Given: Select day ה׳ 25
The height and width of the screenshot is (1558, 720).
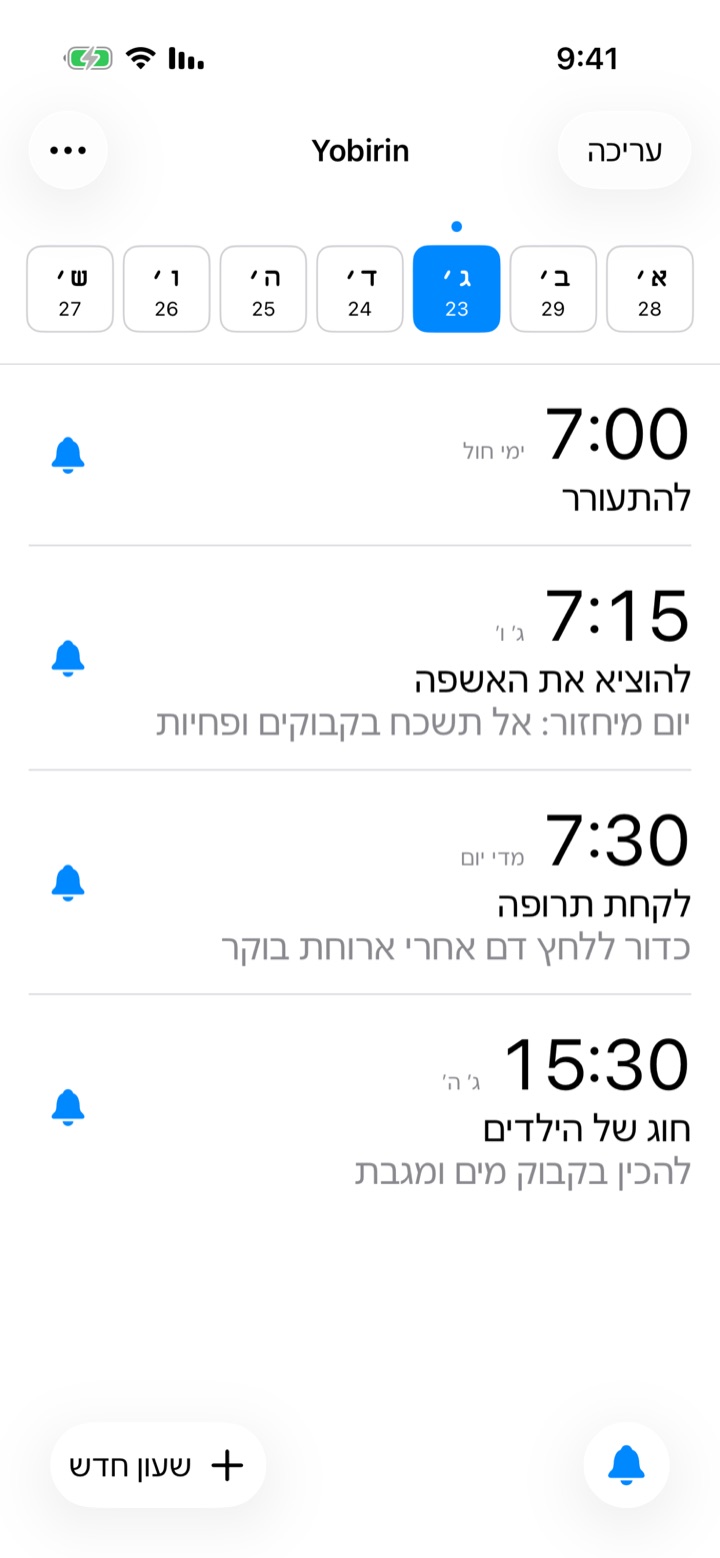Looking at the screenshot, I should (x=263, y=288).
